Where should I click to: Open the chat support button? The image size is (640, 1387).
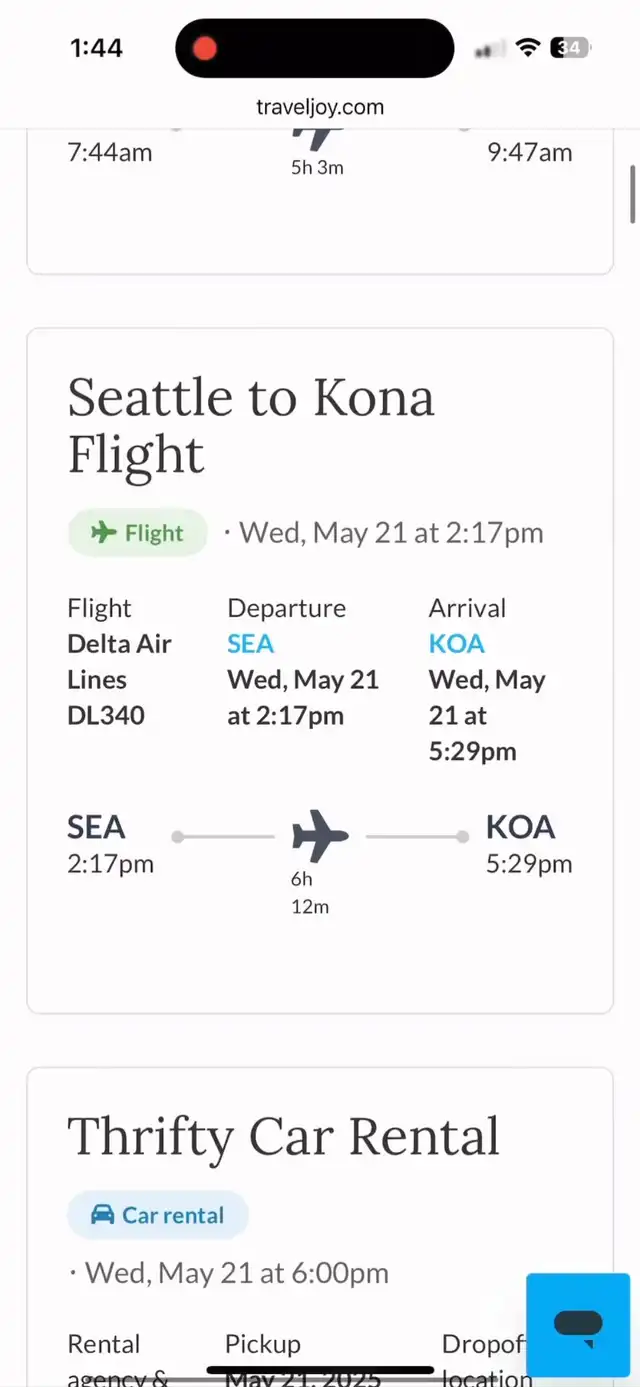(578, 1325)
